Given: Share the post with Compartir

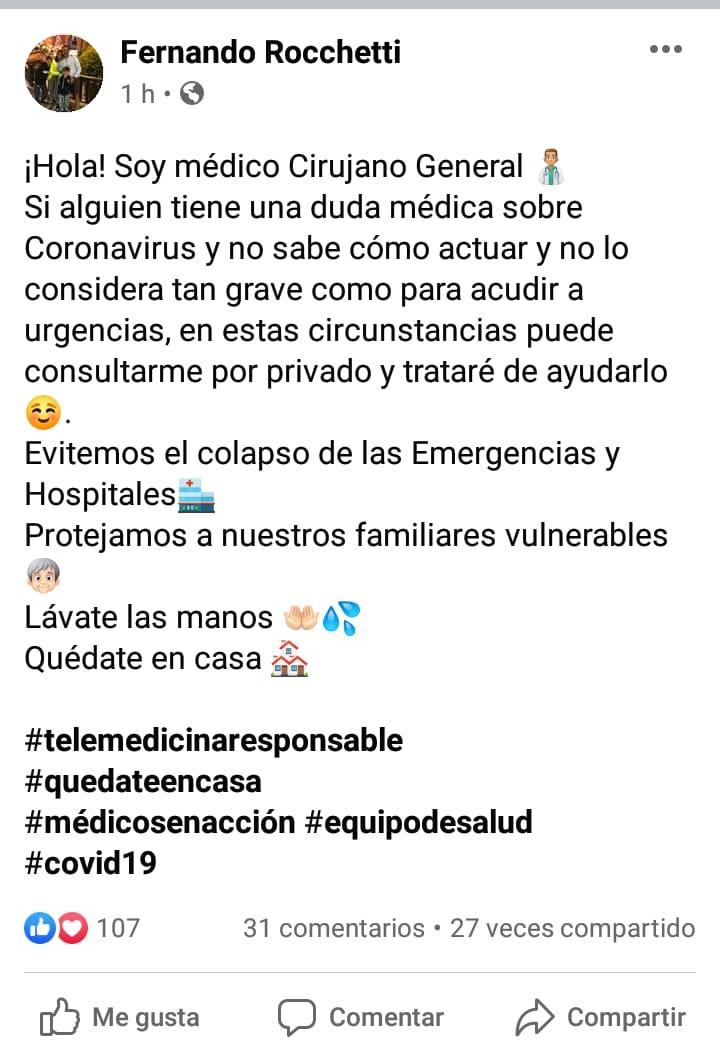Looking at the screenshot, I should click(x=602, y=1018).
